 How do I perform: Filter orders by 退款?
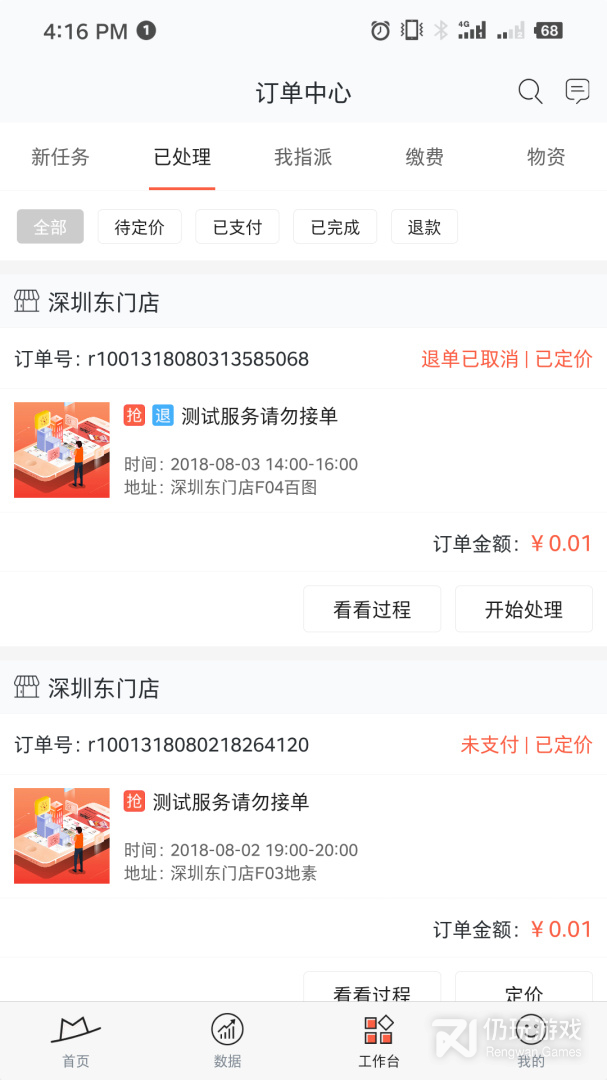tap(424, 227)
